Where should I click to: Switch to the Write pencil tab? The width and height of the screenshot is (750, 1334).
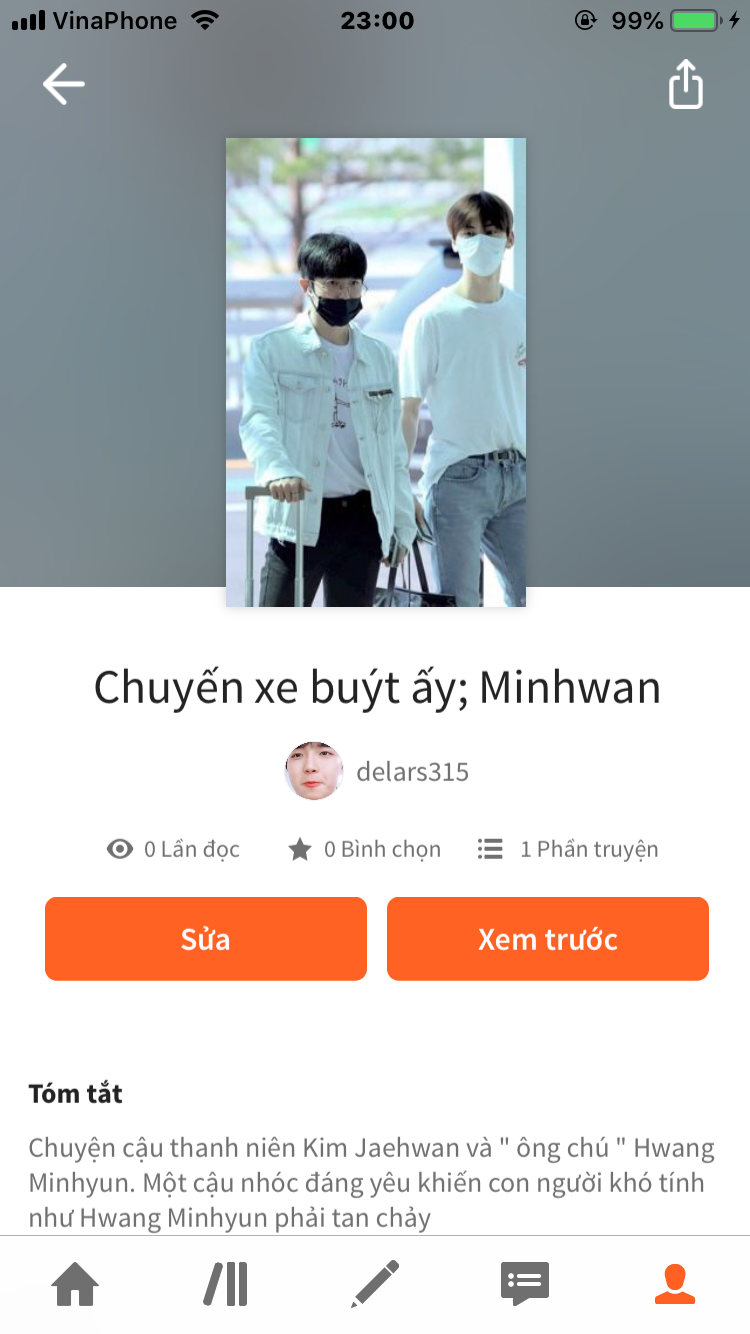tap(375, 1284)
